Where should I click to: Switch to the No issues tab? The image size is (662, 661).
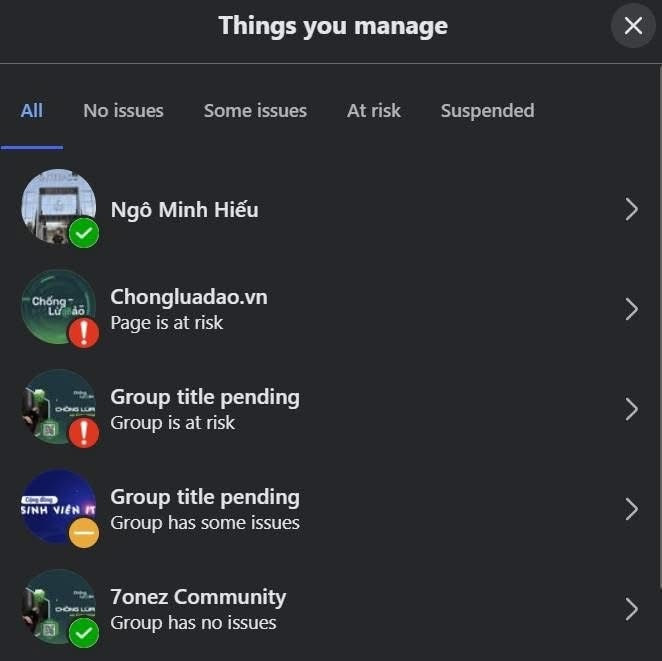pos(123,111)
